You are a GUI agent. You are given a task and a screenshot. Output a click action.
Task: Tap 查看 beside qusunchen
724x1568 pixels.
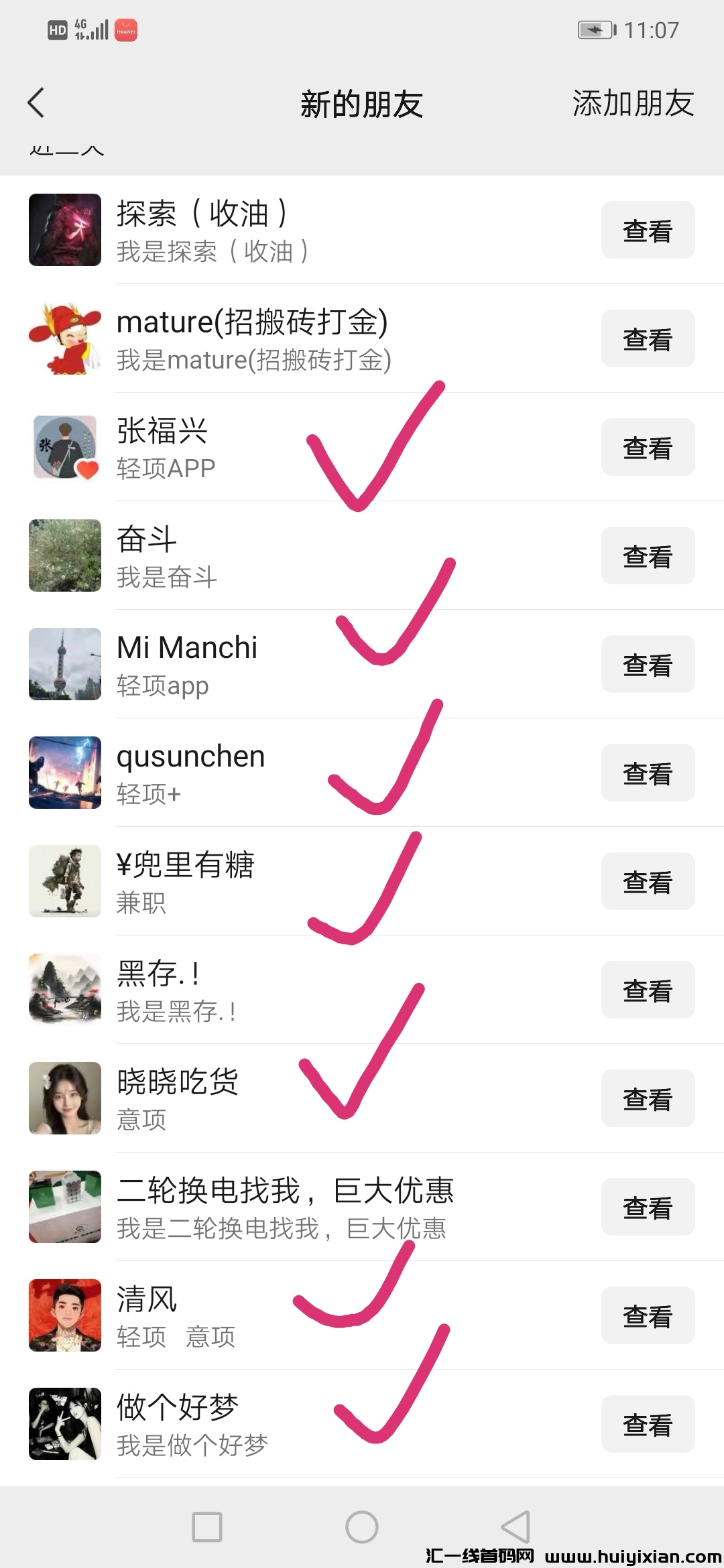pos(648,773)
